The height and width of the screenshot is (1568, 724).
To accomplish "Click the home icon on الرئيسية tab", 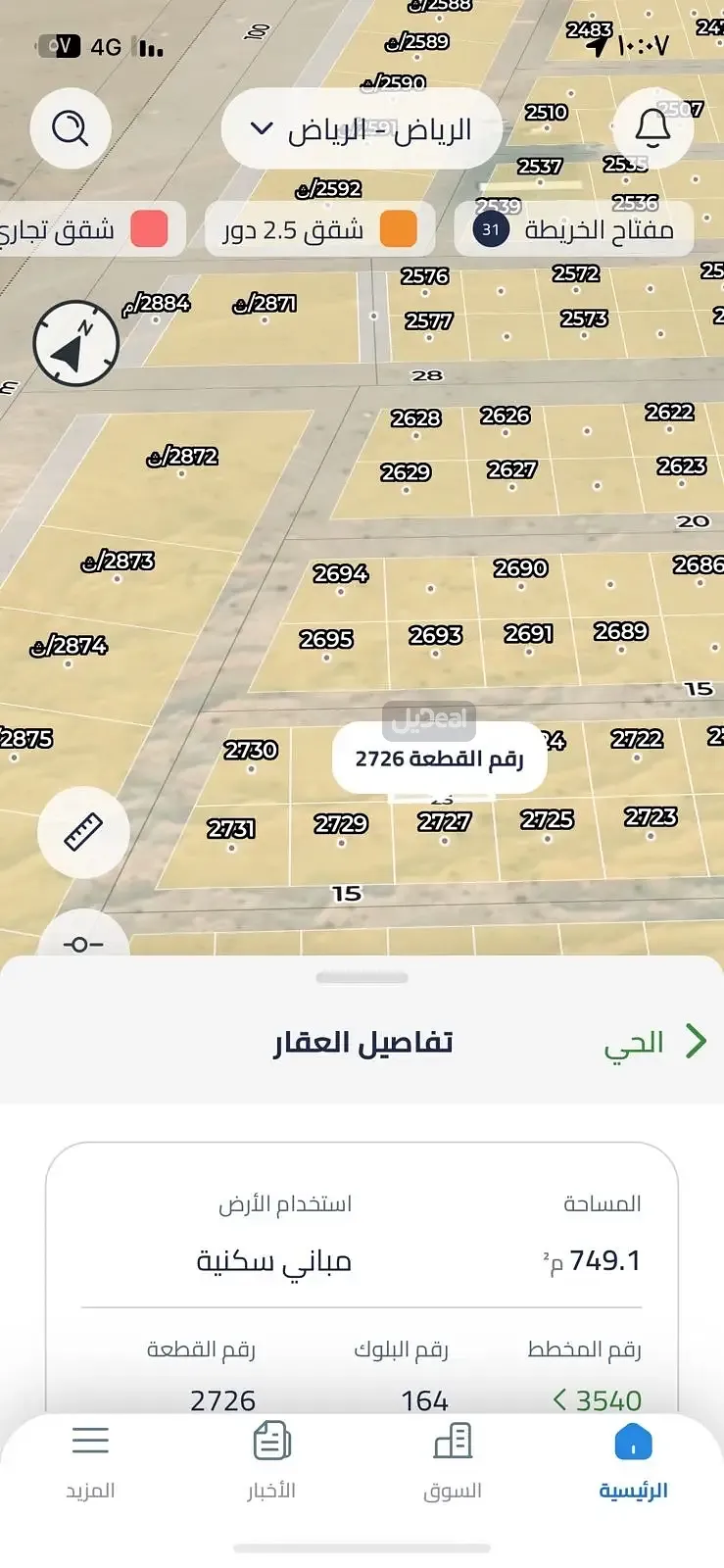I will tap(632, 1441).
